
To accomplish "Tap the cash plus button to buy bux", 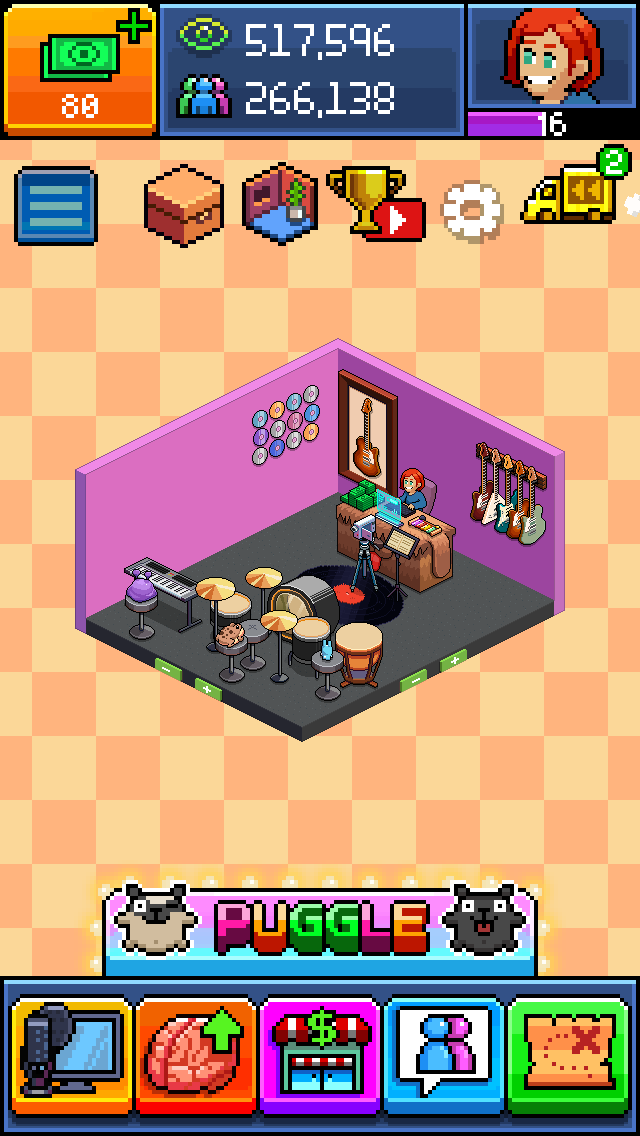I will click(80, 68).
